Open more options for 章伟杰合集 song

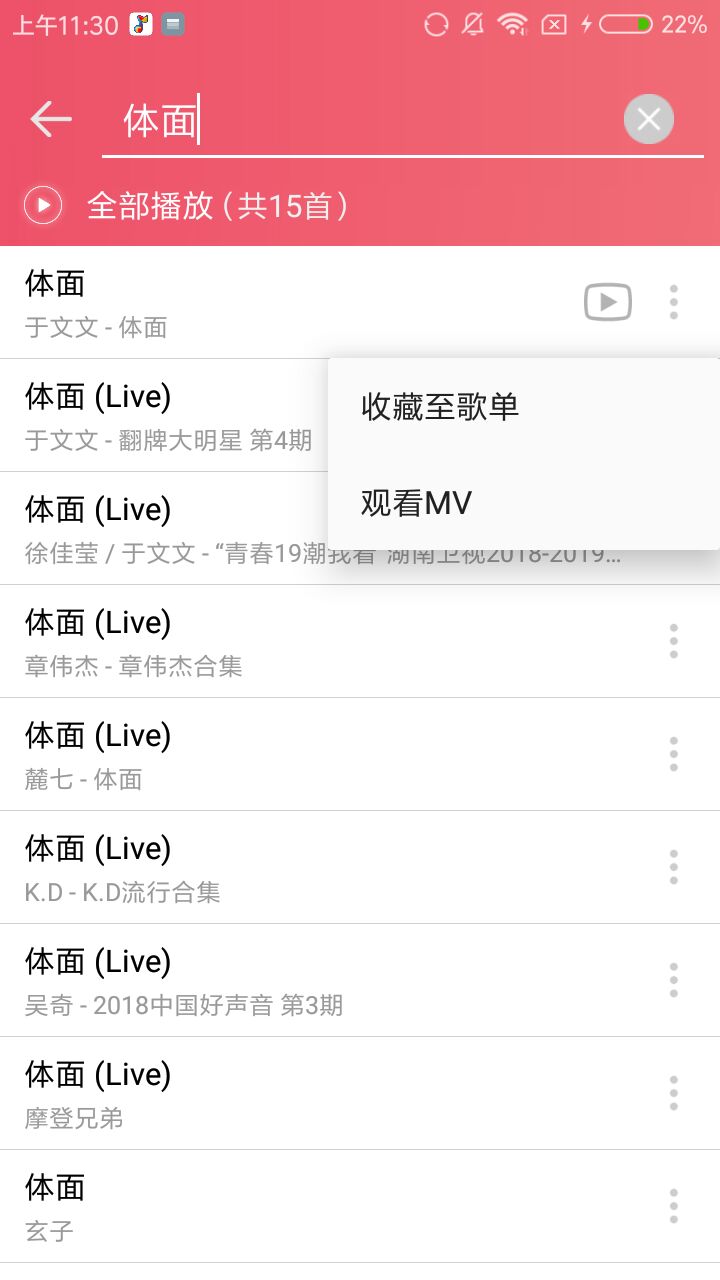(674, 641)
